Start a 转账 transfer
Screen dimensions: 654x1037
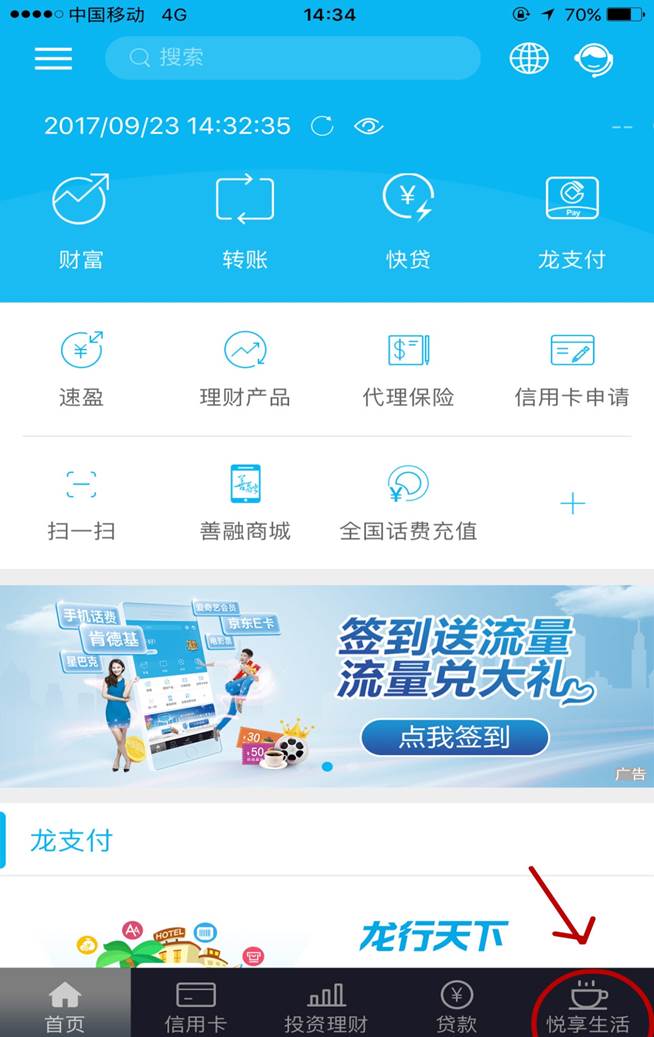coord(245,220)
